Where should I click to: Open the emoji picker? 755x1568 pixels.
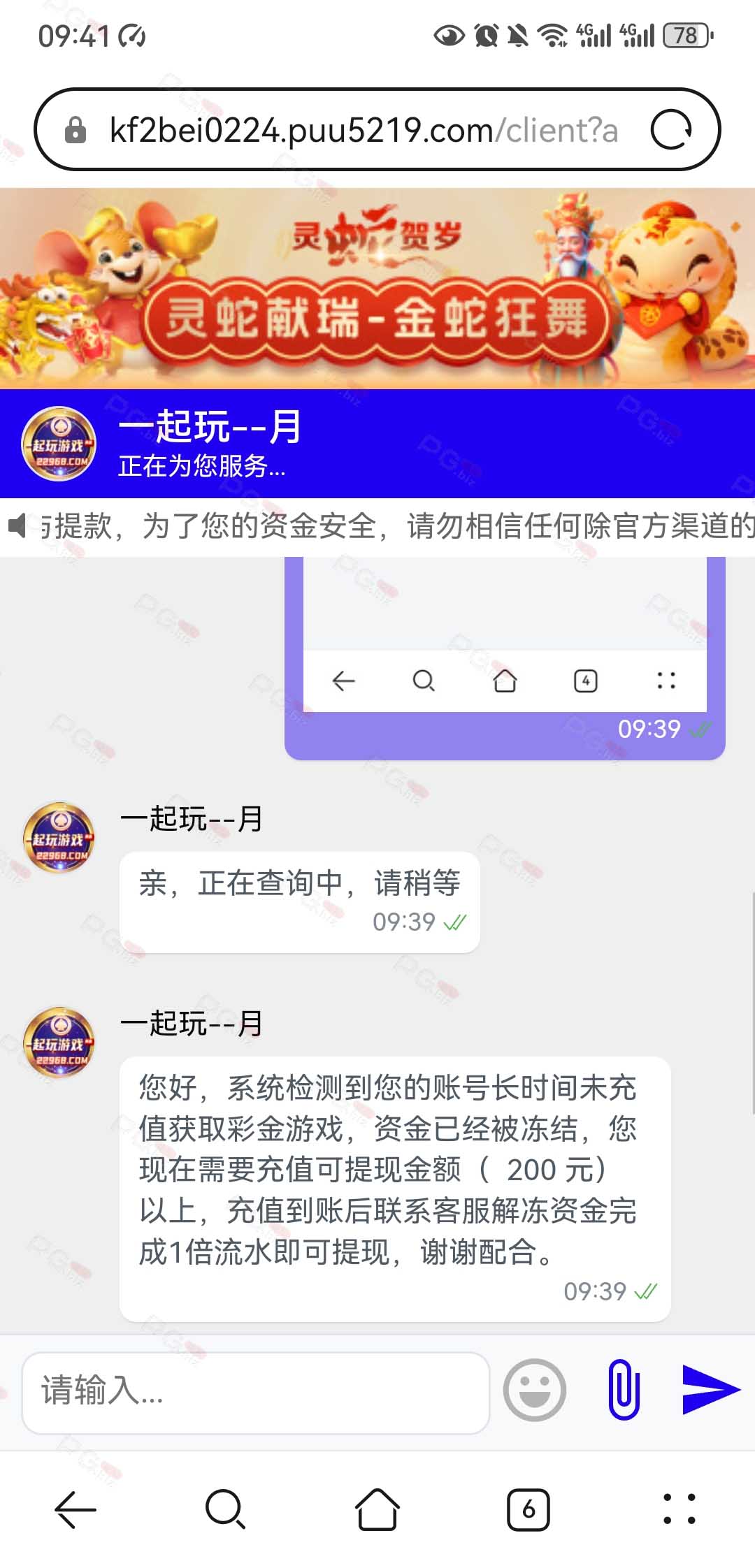click(x=535, y=1390)
